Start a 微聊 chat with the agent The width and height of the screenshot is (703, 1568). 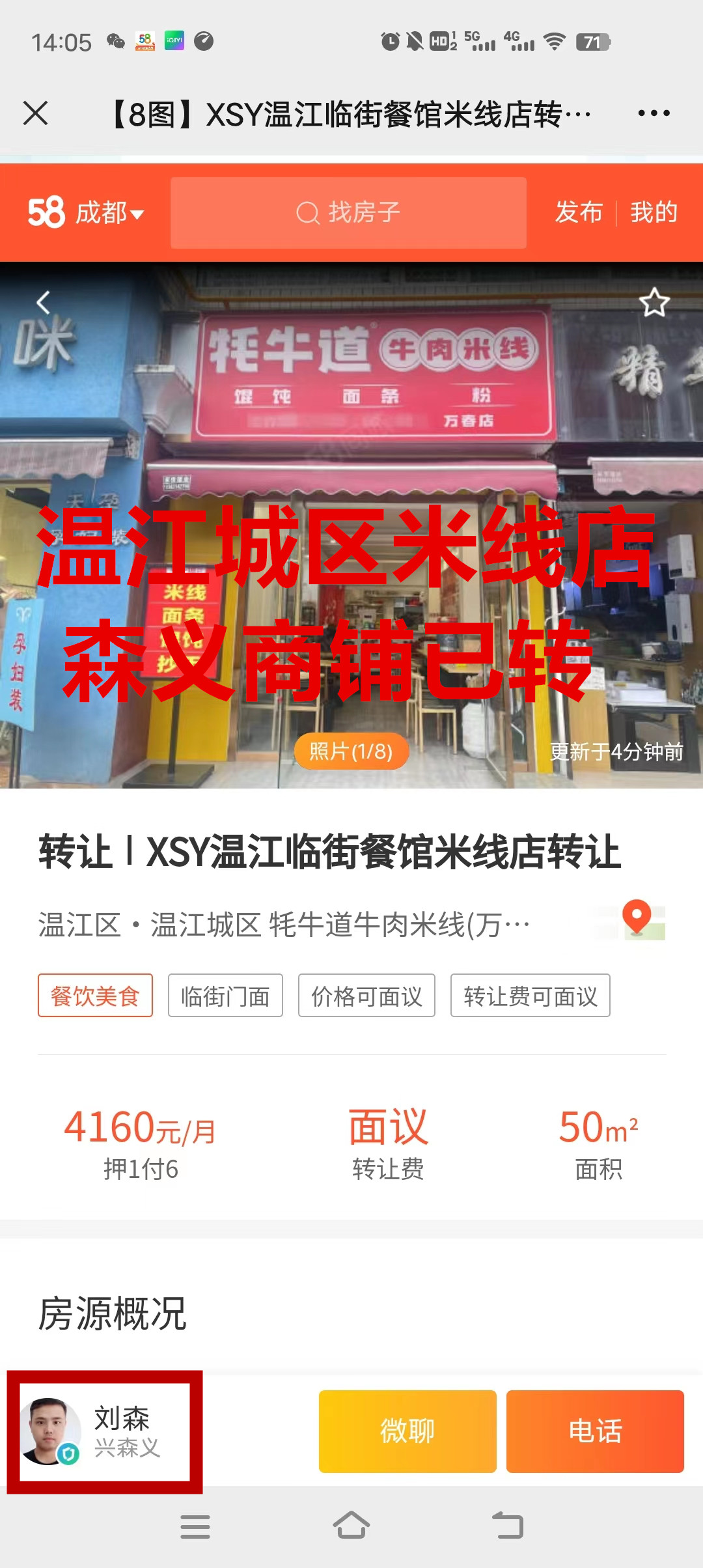pyautogui.click(x=407, y=1431)
